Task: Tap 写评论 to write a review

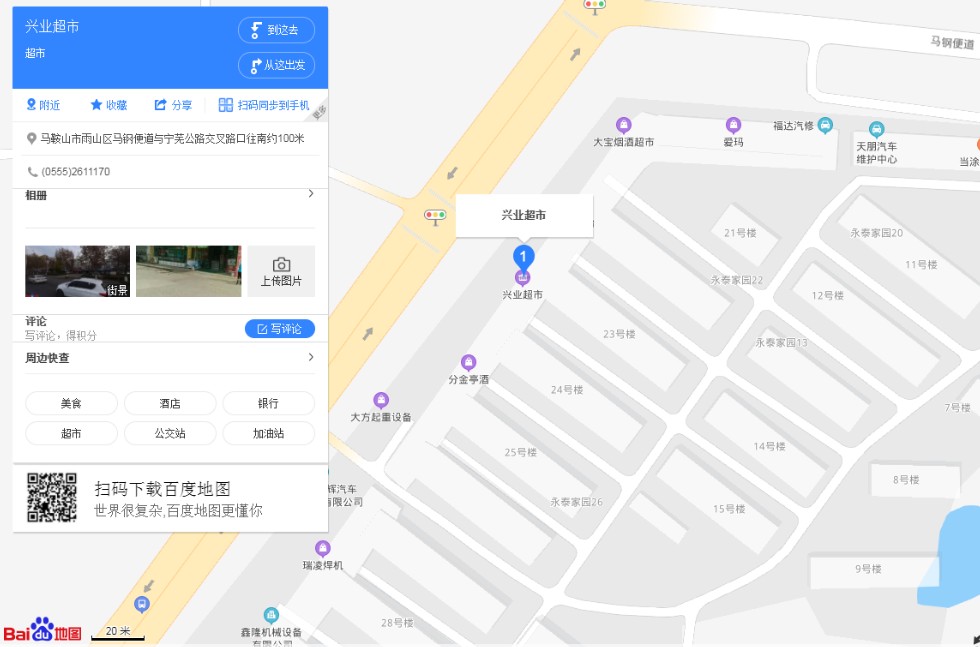Action: tap(279, 329)
